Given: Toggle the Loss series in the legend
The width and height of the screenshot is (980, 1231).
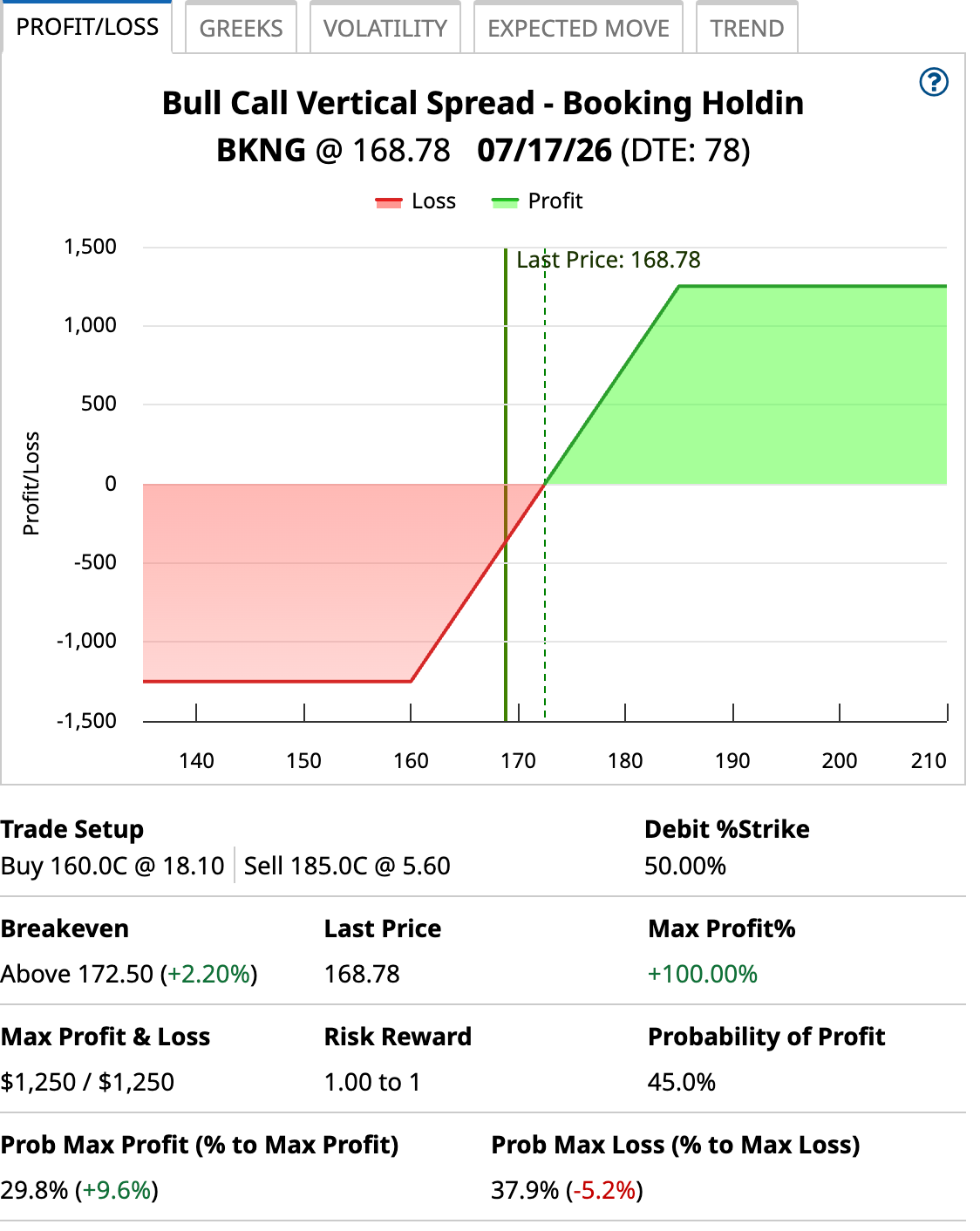Looking at the screenshot, I should [x=417, y=201].
